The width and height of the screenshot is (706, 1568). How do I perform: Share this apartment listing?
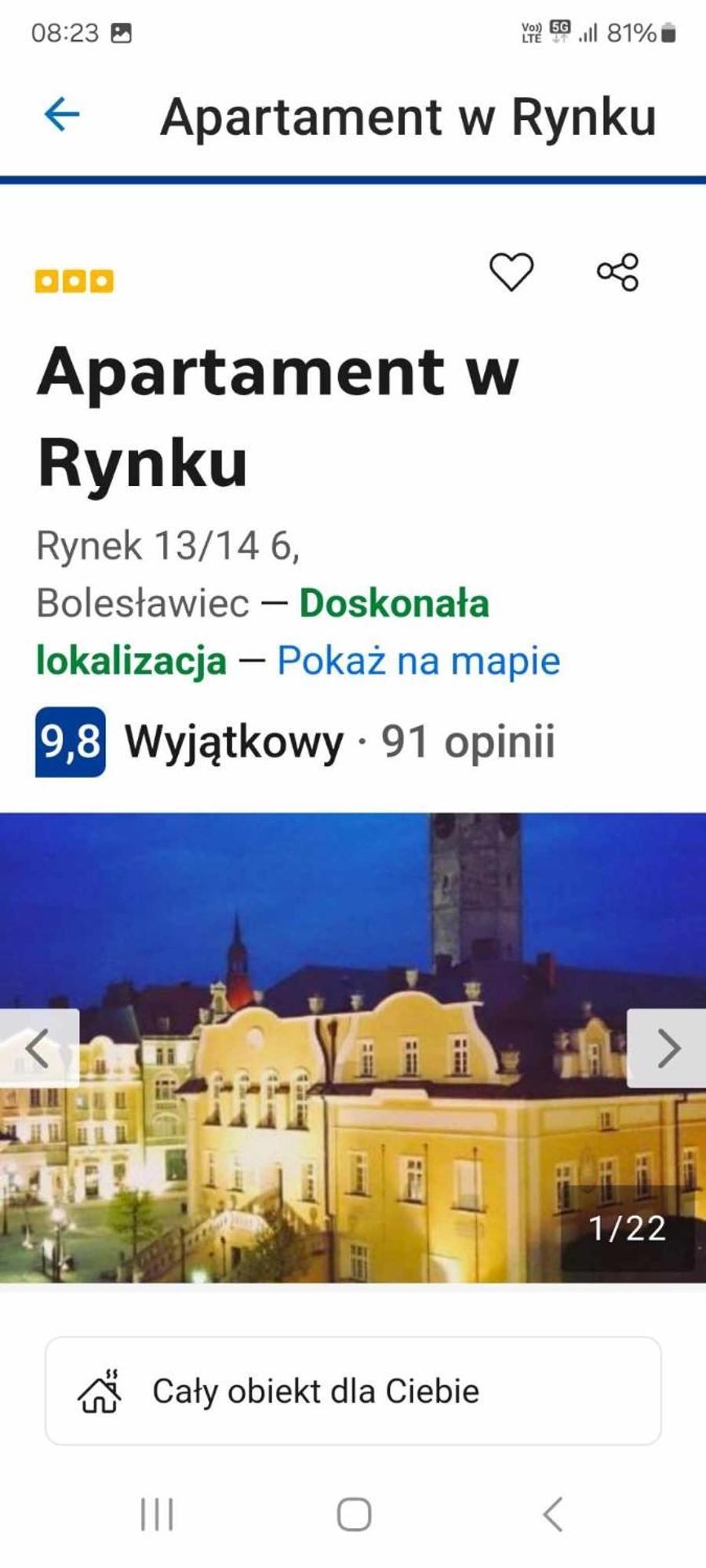[618, 272]
